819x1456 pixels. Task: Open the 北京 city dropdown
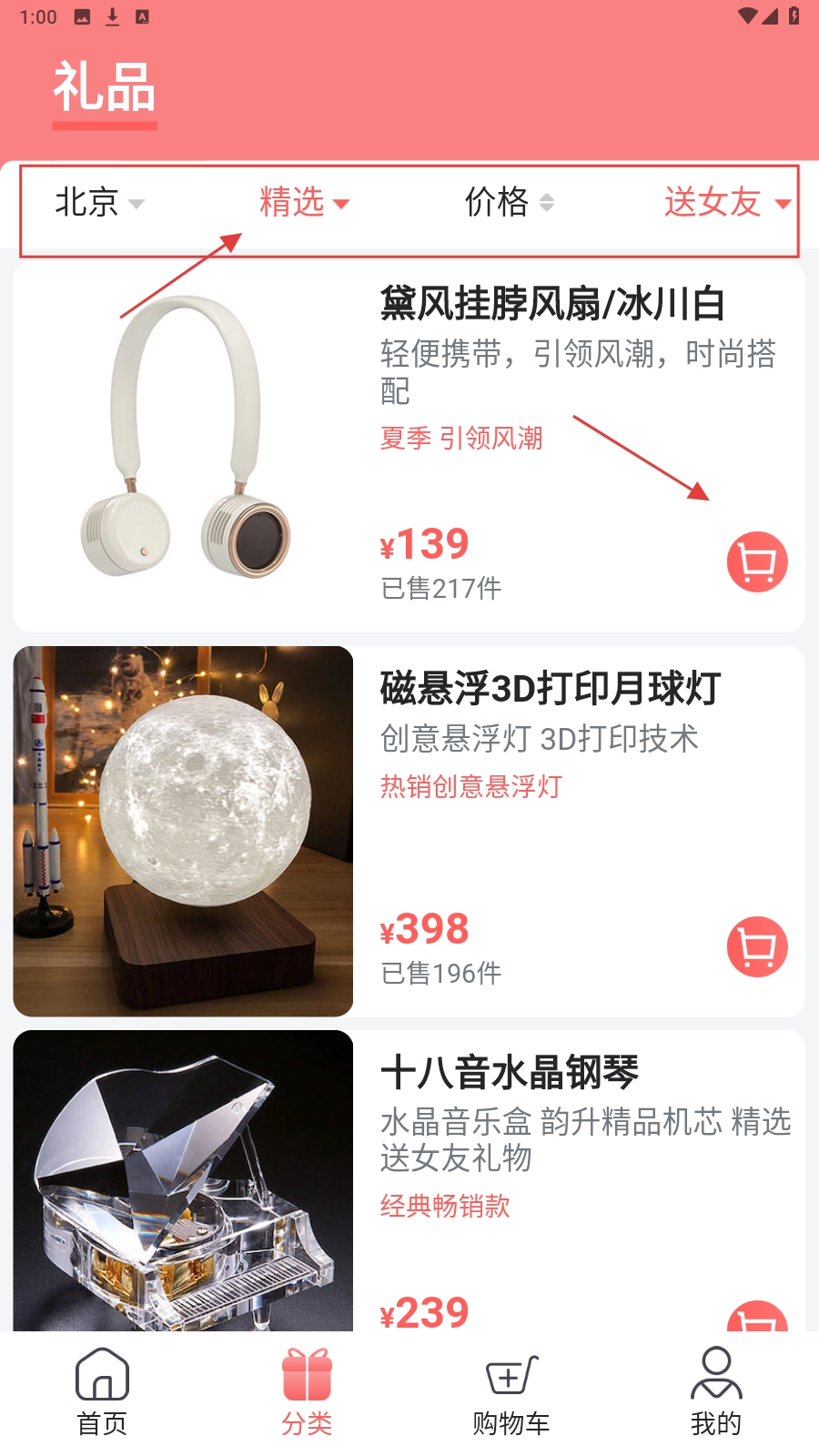coord(98,202)
